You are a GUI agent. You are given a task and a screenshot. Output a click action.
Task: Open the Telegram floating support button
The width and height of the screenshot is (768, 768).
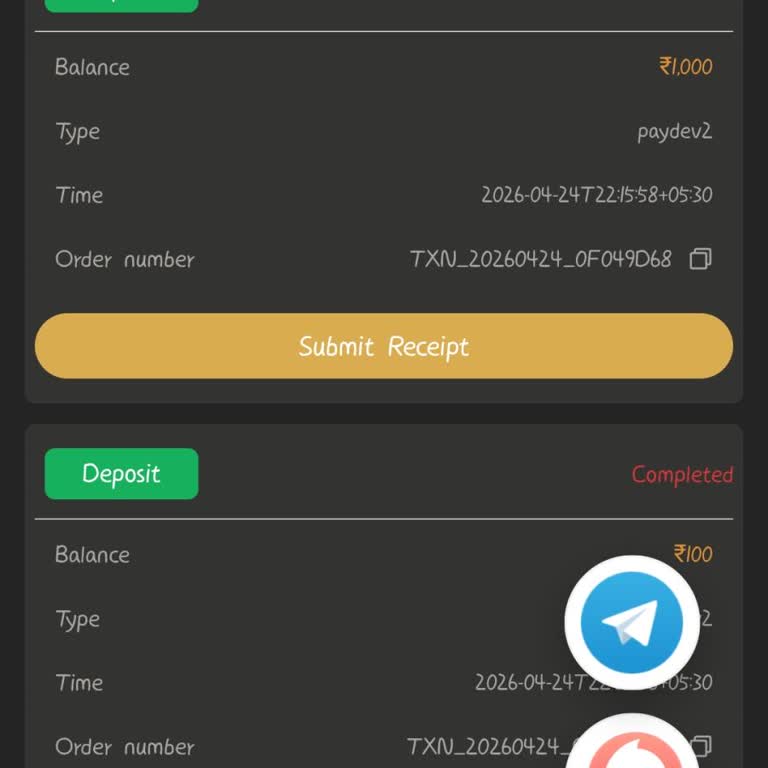631,622
